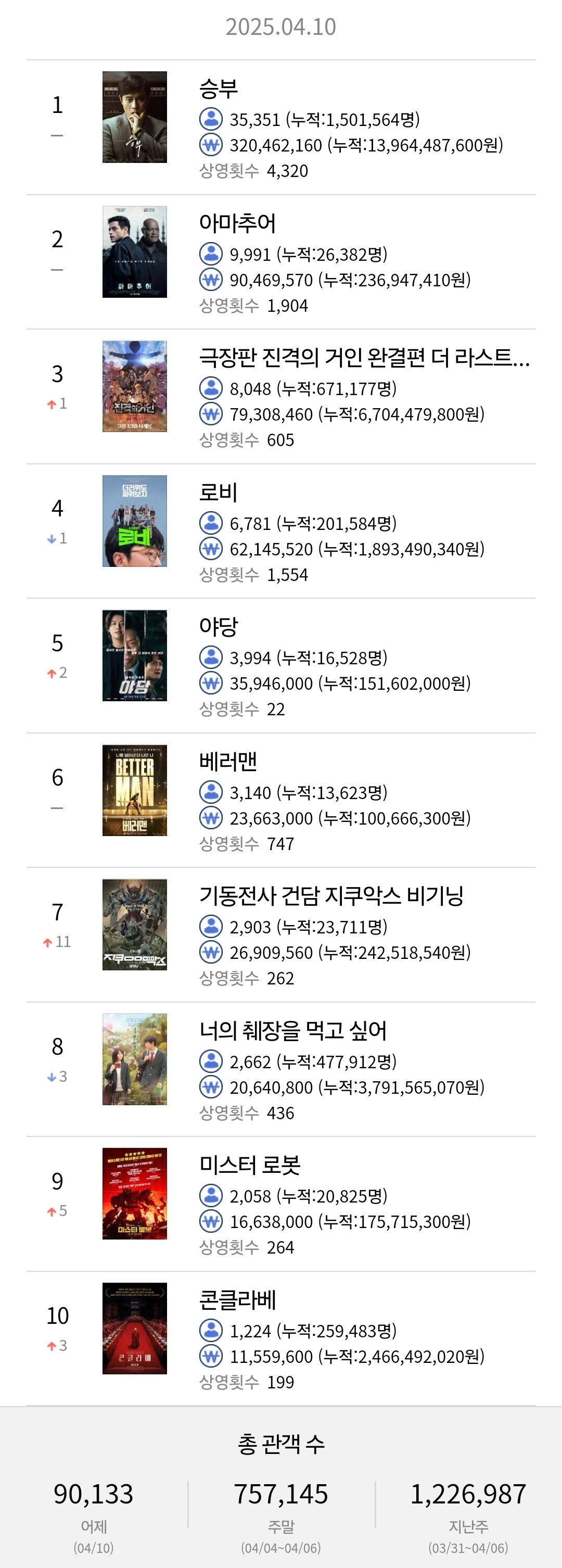The height and width of the screenshot is (1568, 562).
Task: Open the 콘클라베 movie row
Action: tap(280, 1338)
